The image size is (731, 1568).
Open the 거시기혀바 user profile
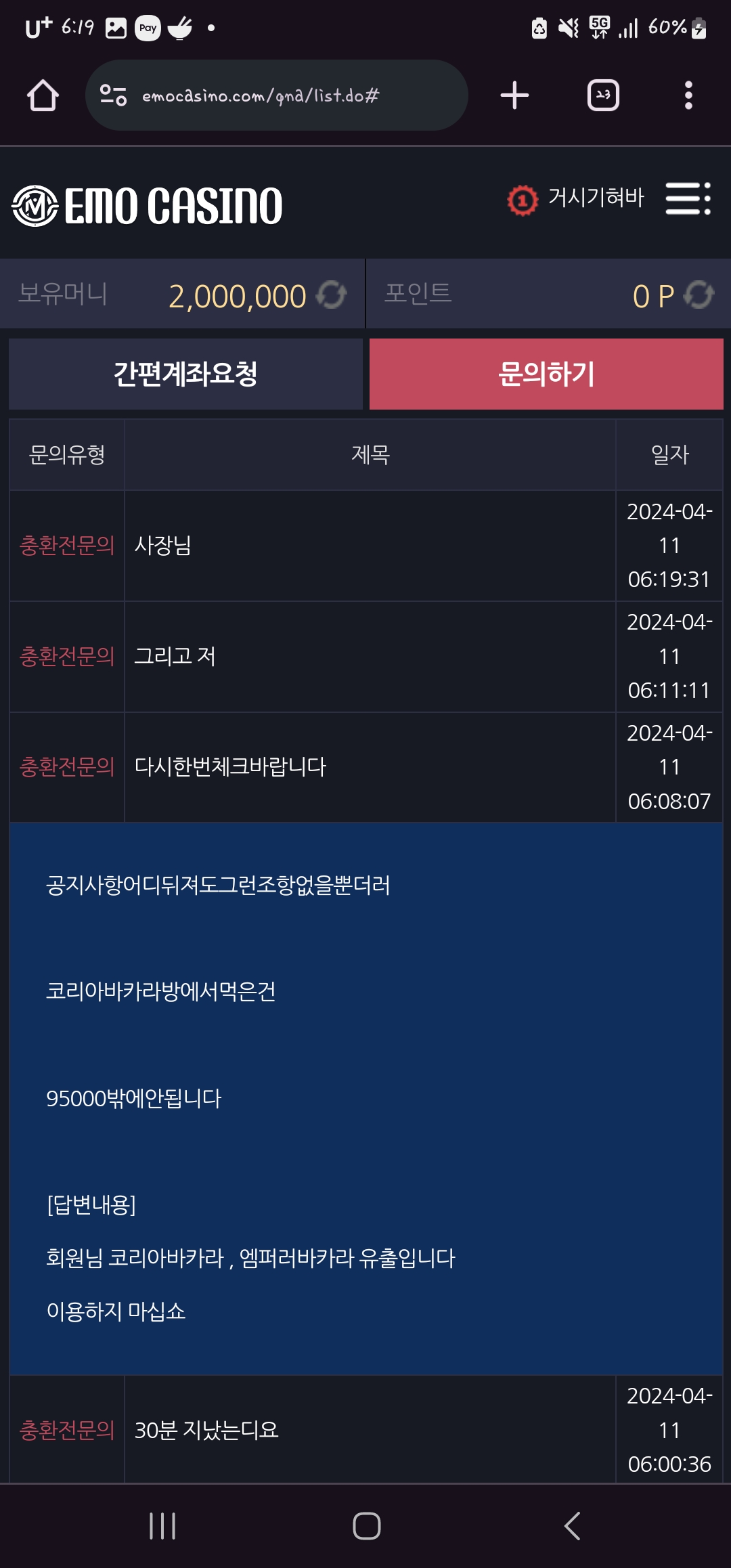575,199
